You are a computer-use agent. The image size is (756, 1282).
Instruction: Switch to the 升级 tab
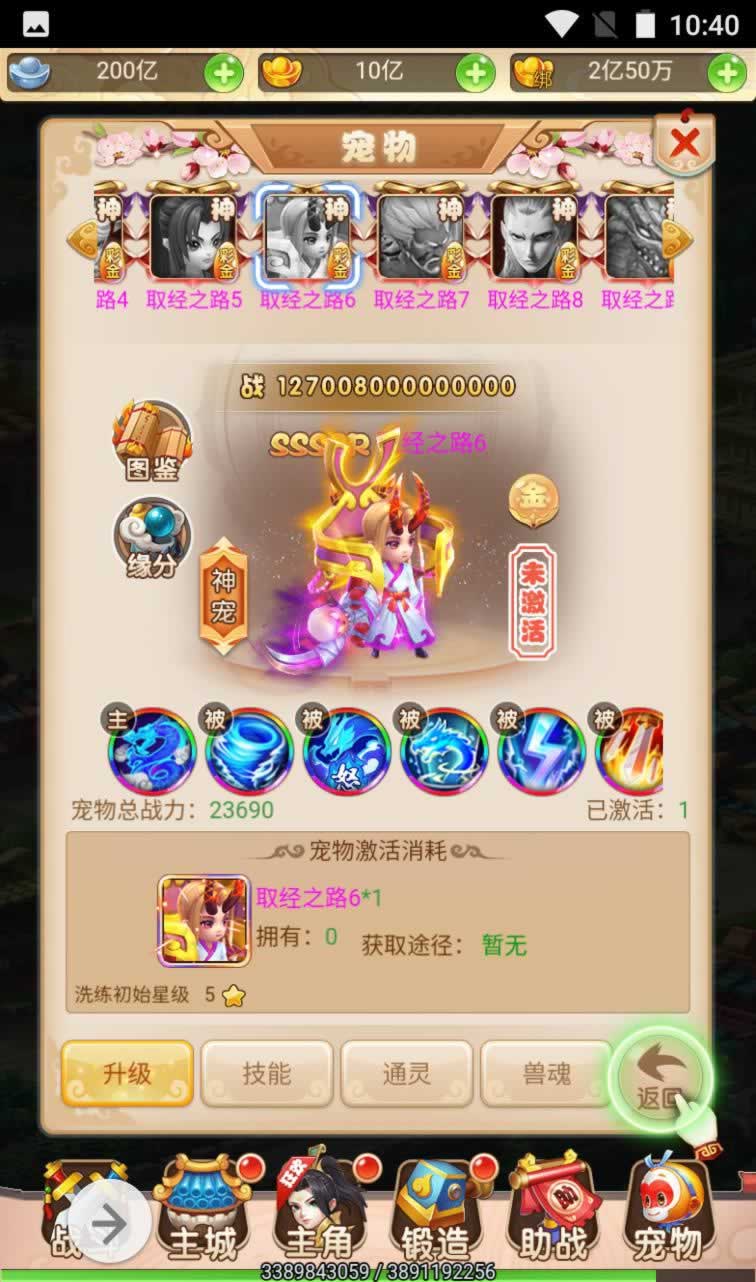pos(127,1074)
